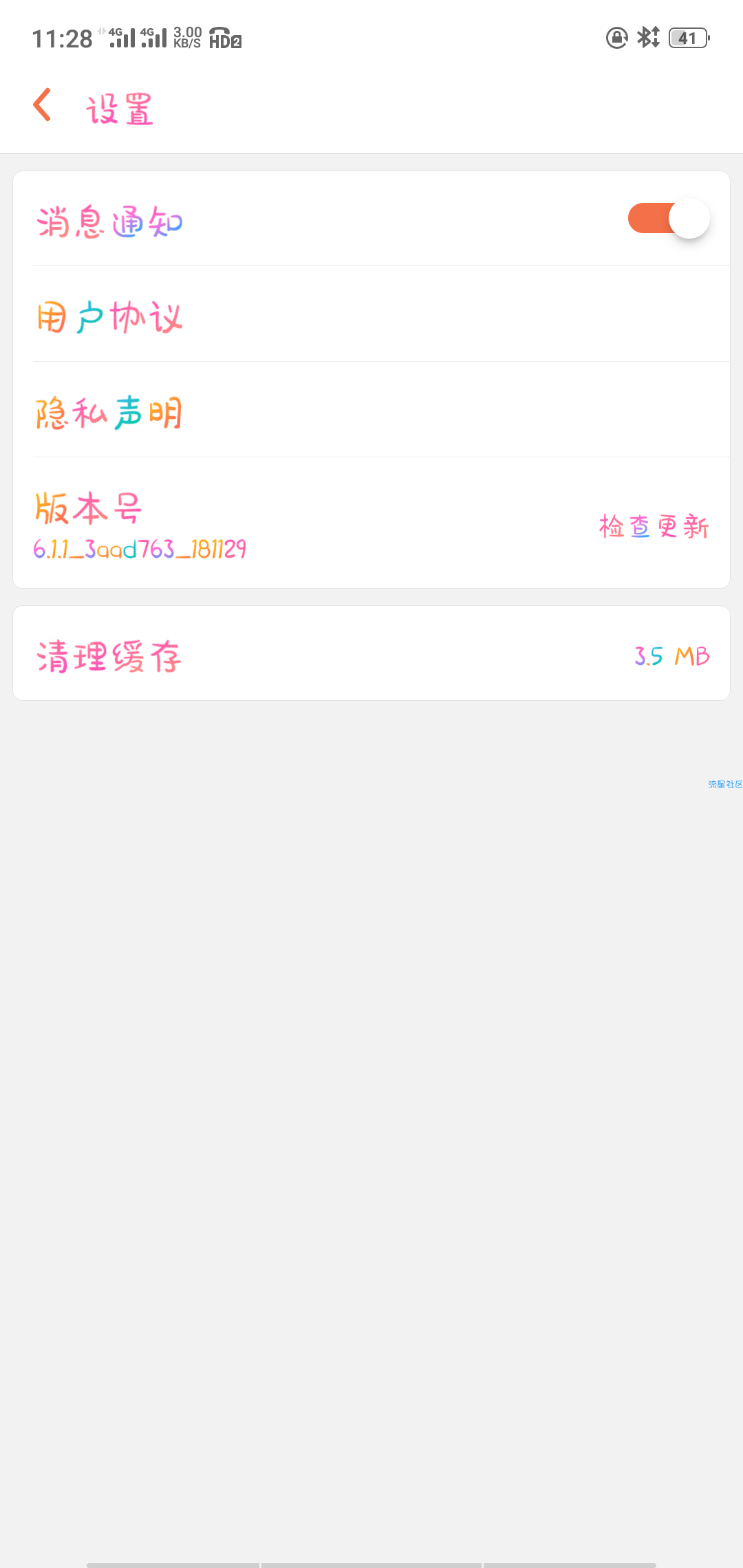Clear the cache via 清理缓存

[x=371, y=653]
